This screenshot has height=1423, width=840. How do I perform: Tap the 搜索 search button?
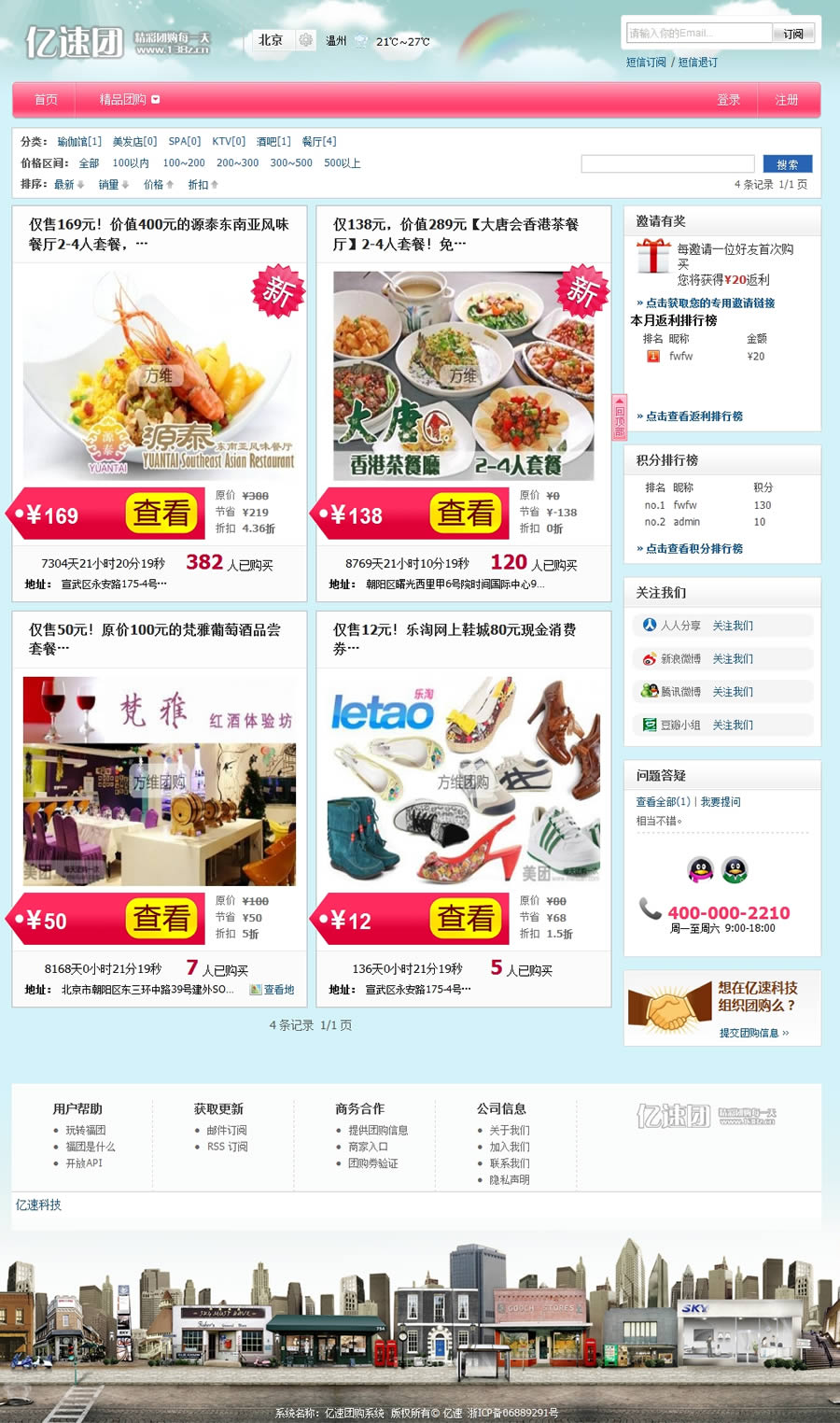point(787,164)
